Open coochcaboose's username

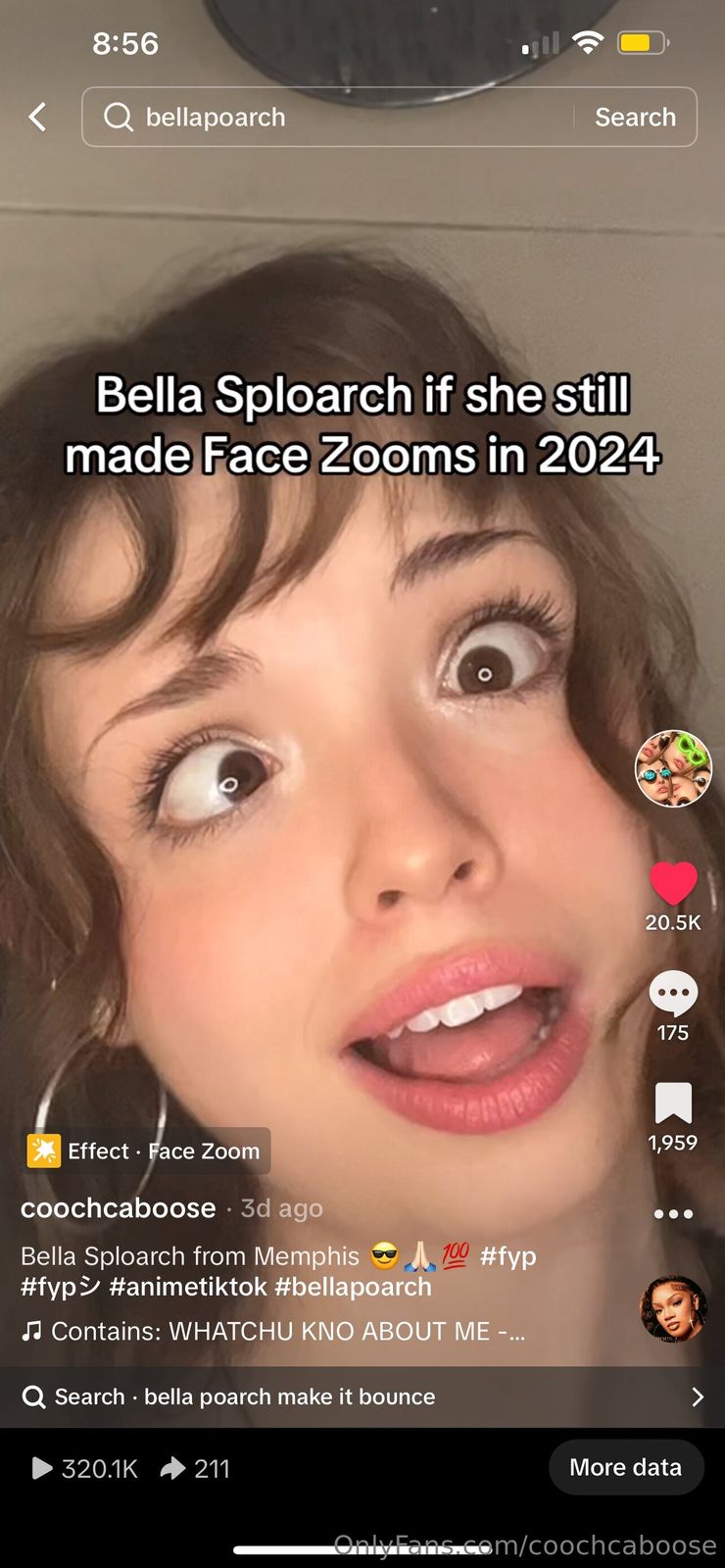click(x=118, y=1207)
